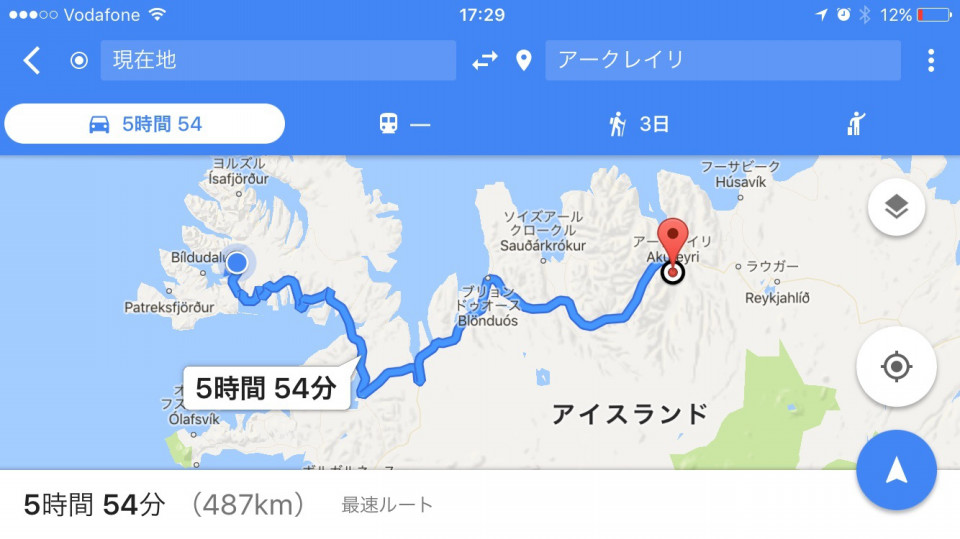Start navigation with the arrow button
960x539 pixels.
coord(896,470)
